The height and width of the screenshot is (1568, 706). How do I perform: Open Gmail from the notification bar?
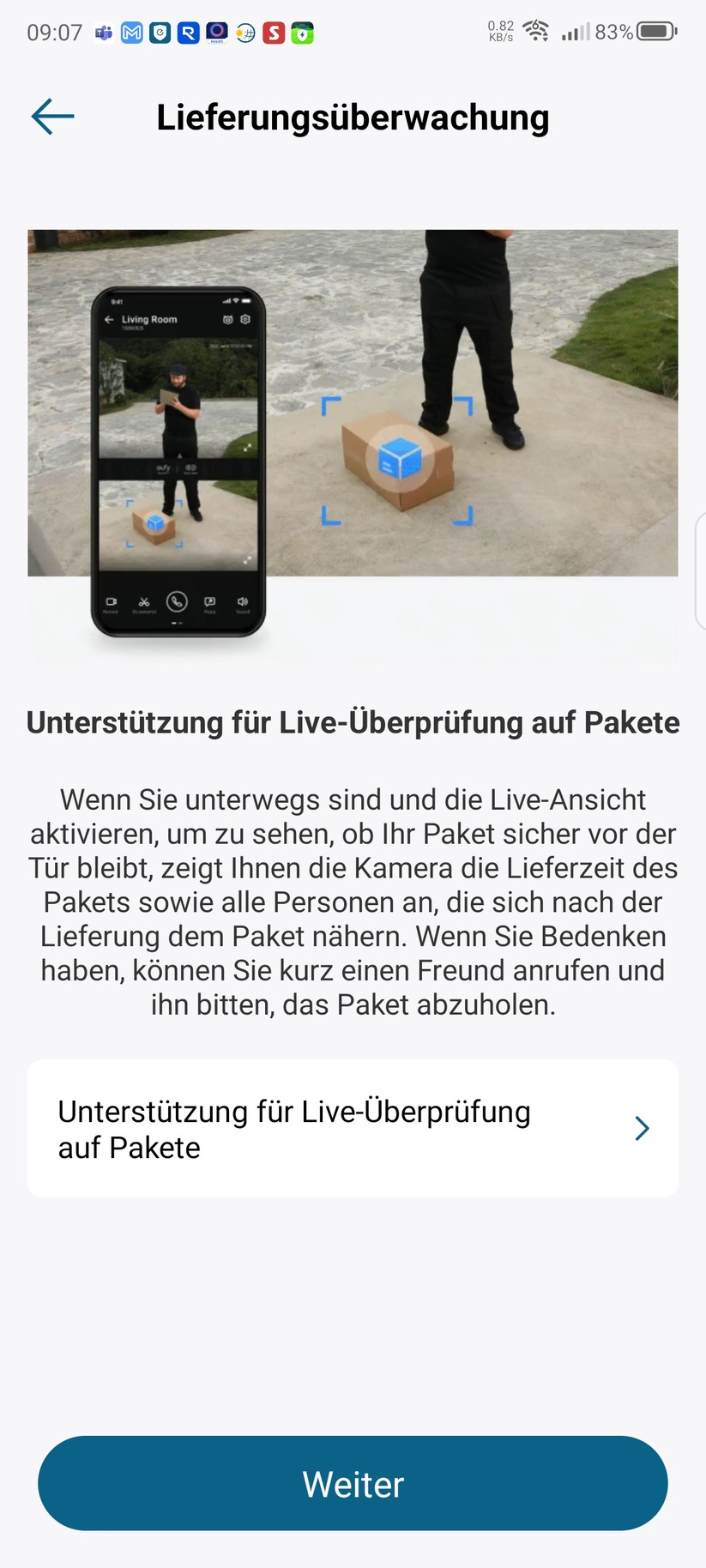[x=133, y=33]
